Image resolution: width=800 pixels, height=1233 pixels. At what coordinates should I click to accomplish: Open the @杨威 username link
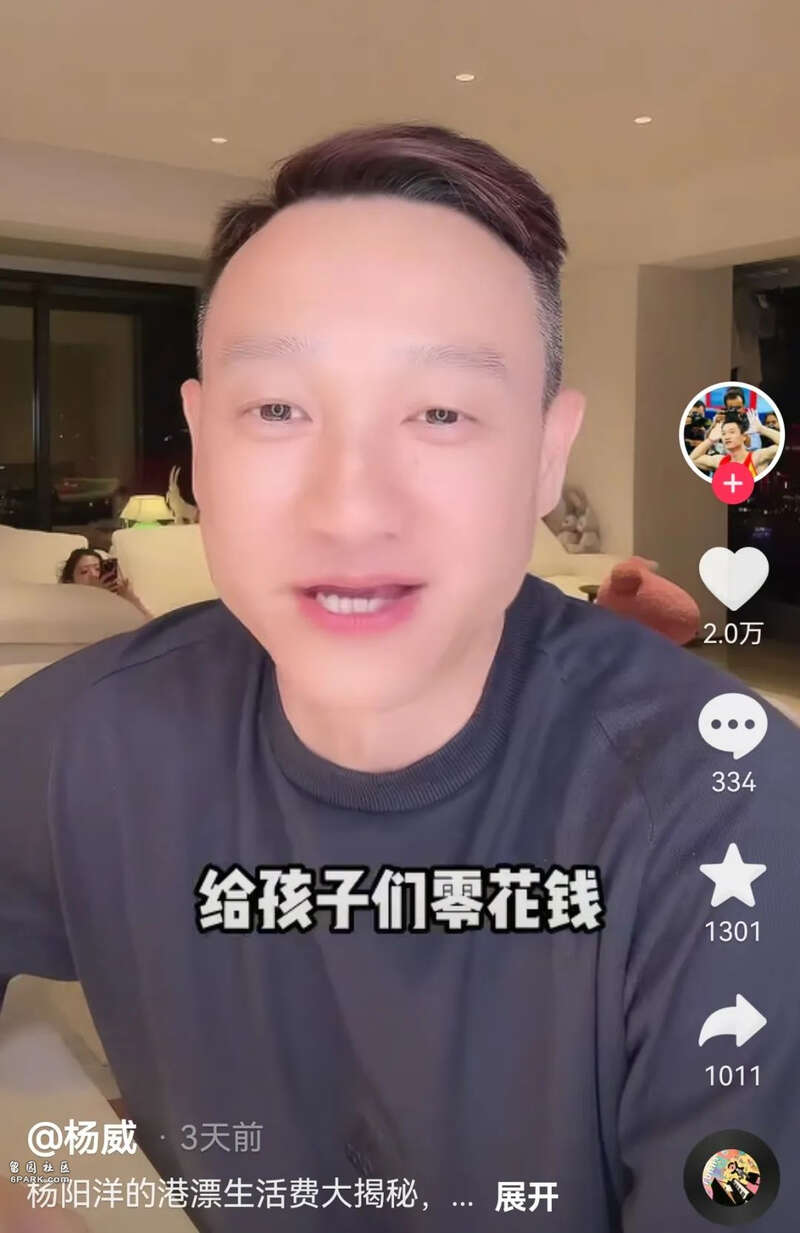click(x=82, y=1137)
